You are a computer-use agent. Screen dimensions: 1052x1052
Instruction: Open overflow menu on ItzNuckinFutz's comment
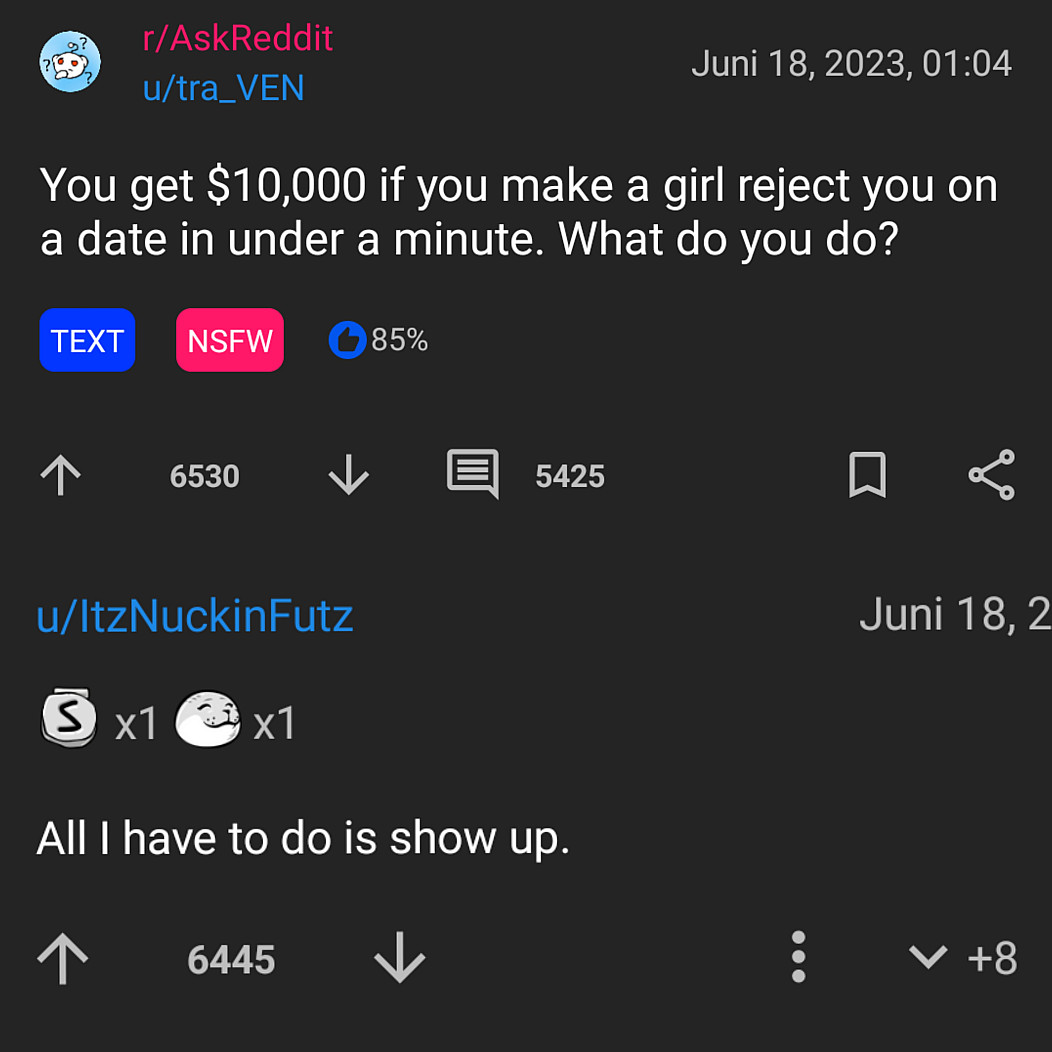click(798, 958)
